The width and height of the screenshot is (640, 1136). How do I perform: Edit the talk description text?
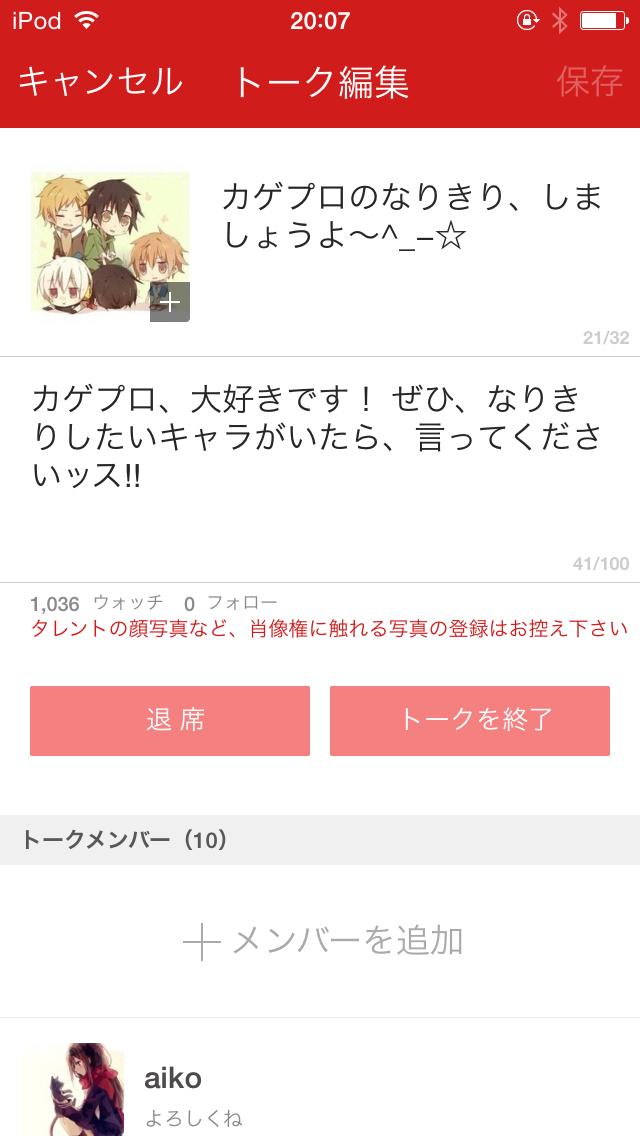(318, 438)
